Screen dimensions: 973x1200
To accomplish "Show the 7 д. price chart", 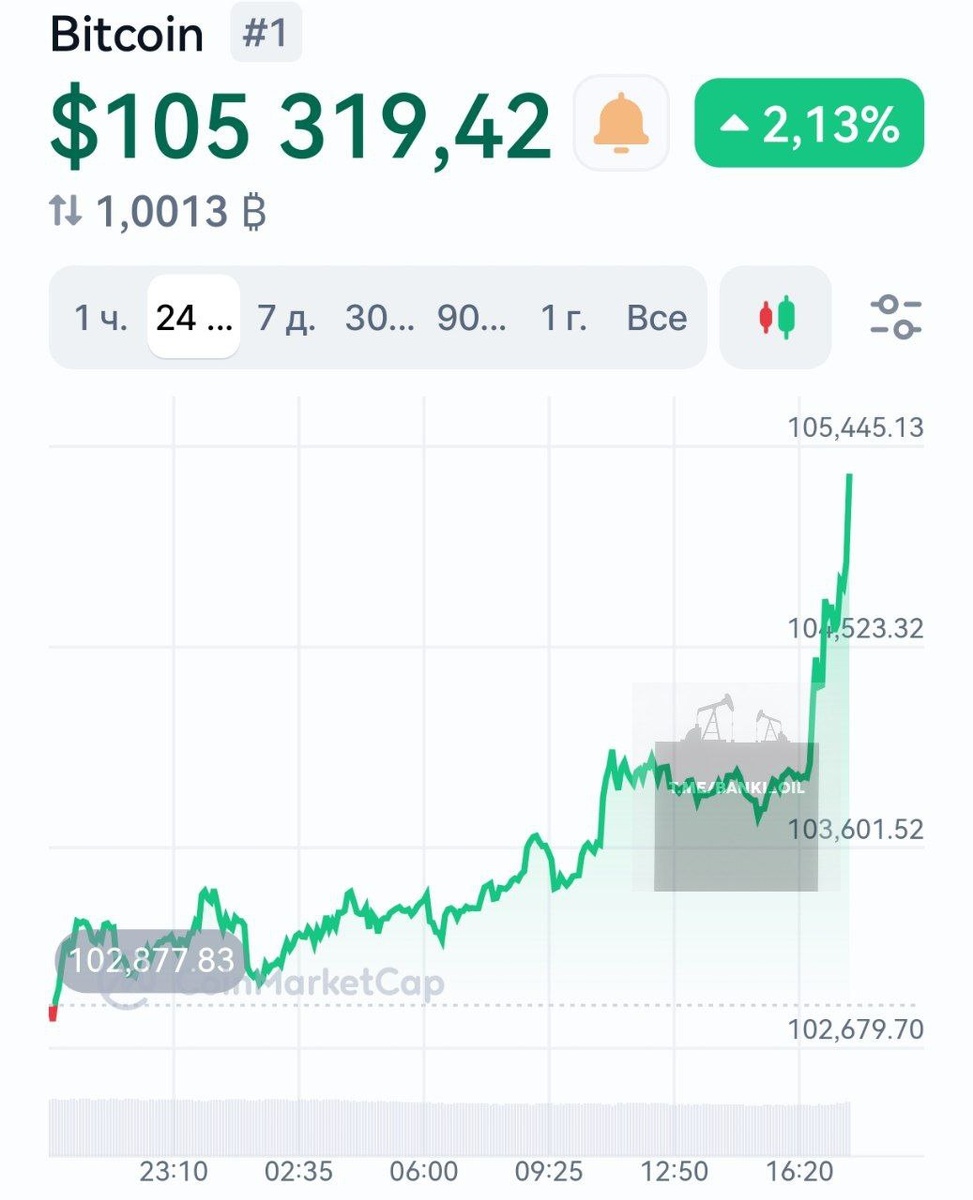I will 286,318.
